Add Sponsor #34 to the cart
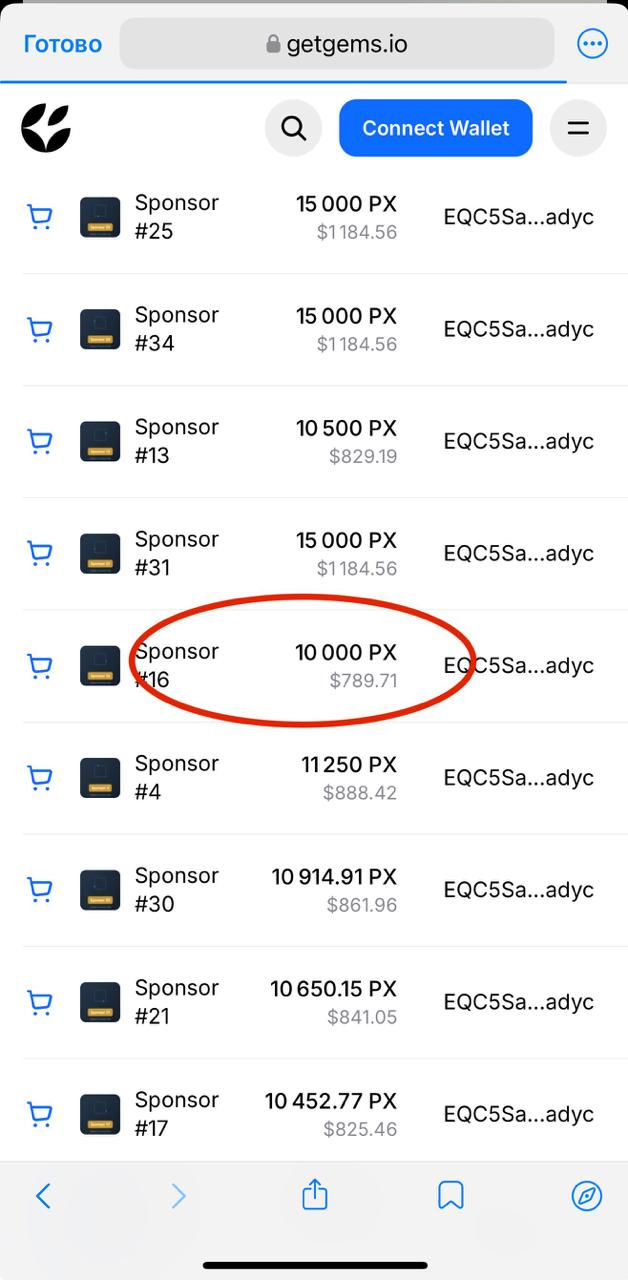Screen dimensions: 628x1280 (39, 329)
